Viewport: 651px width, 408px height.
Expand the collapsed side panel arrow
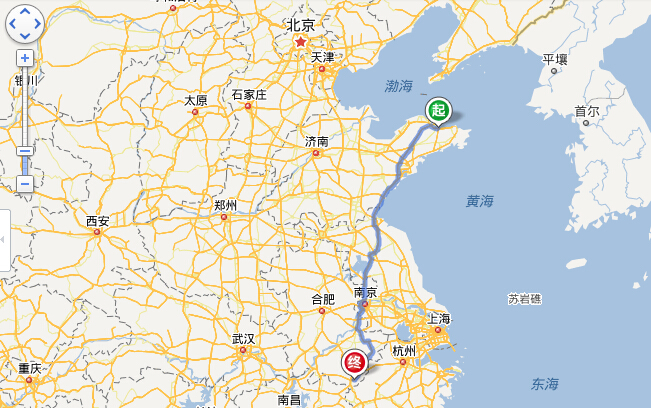[x=4, y=240]
